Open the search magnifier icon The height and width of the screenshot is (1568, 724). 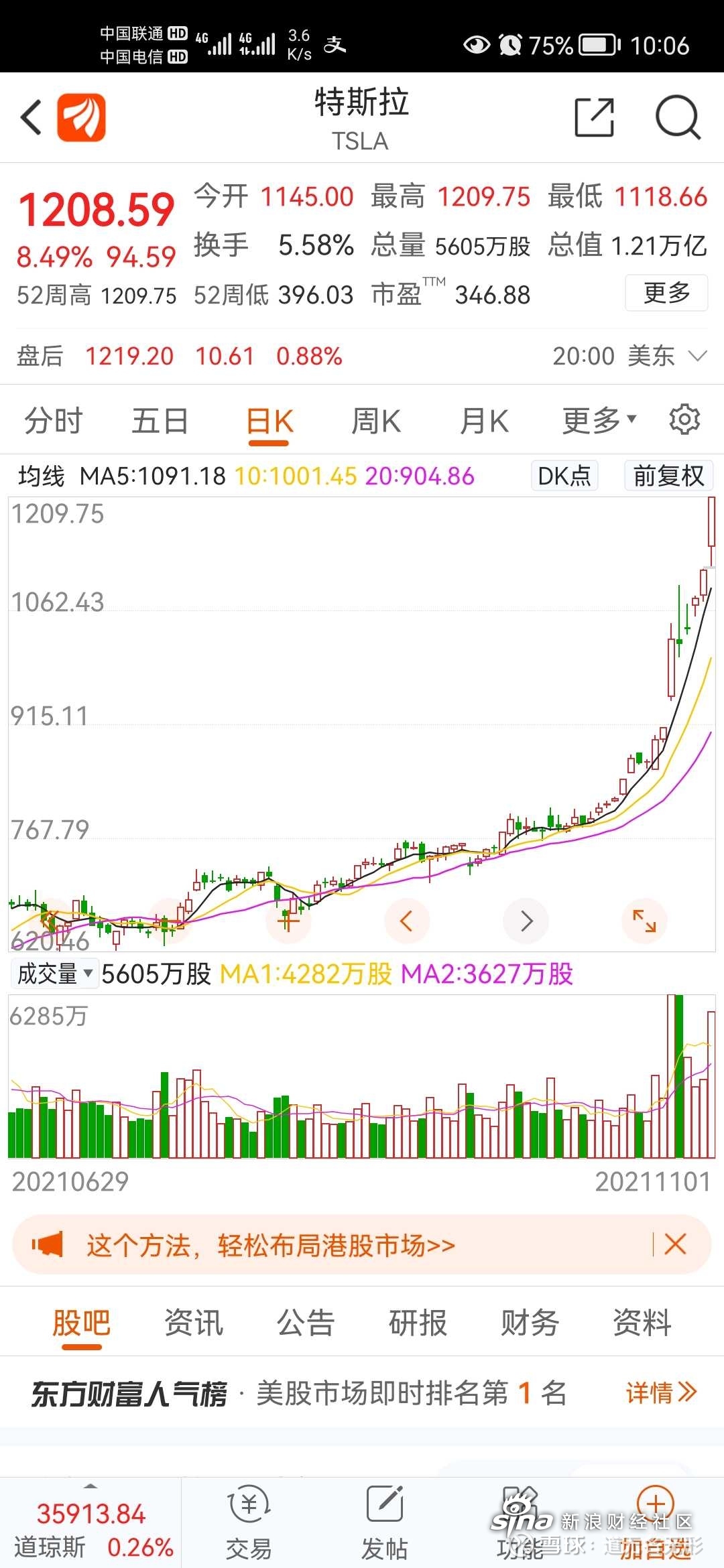click(678, 117)
